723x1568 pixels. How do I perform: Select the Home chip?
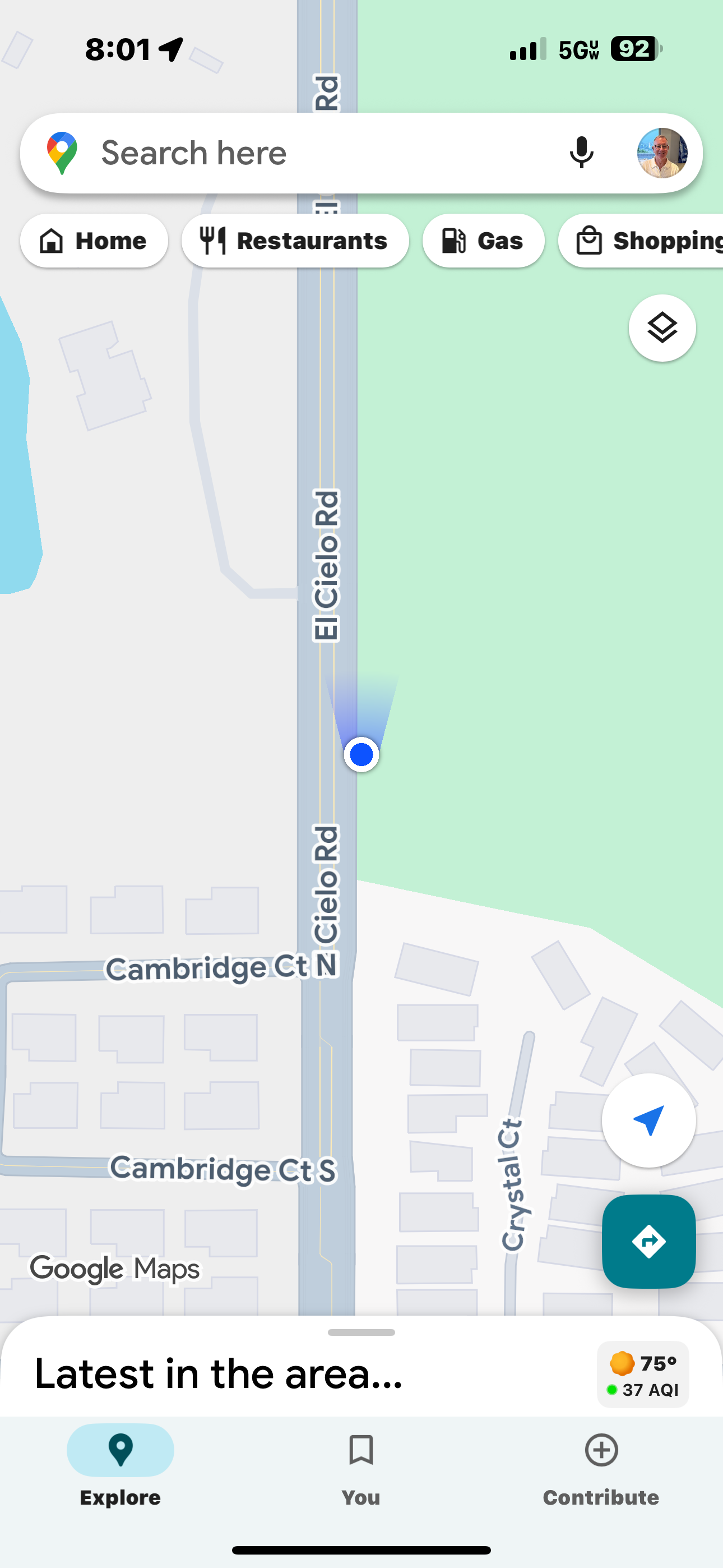tap(94, 241)
